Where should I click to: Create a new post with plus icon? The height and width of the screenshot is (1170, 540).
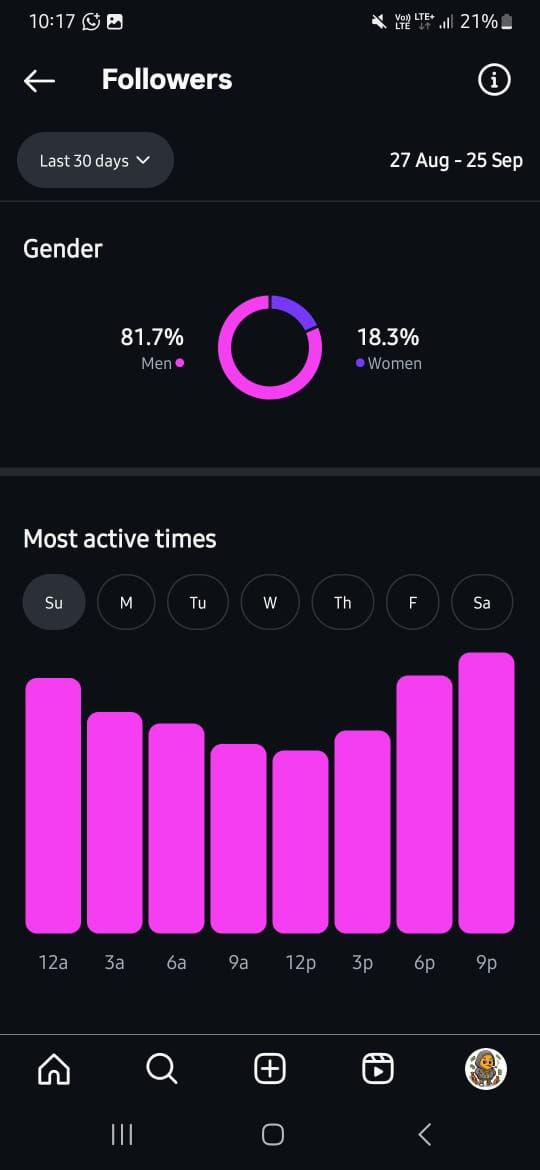tap(270, 1070)
